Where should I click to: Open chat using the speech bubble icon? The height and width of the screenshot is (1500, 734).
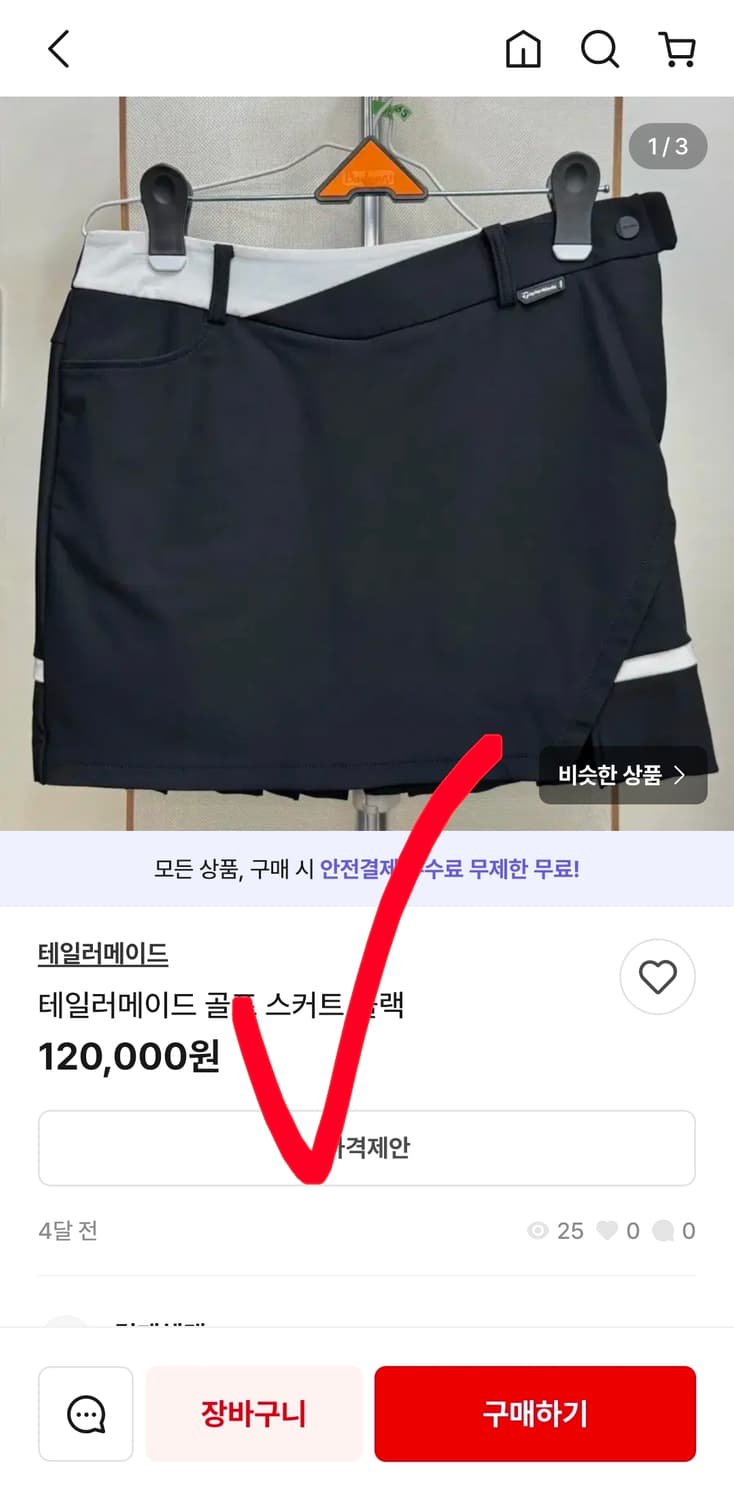tap(85, 1413)
